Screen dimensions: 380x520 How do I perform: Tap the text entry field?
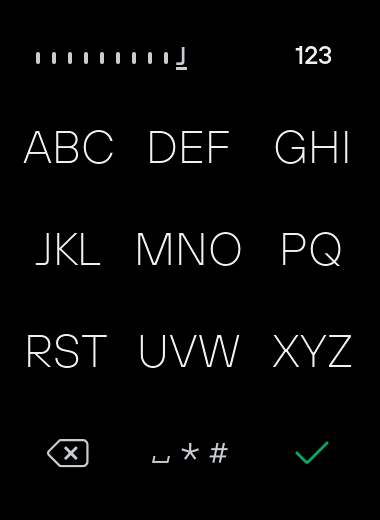(111, 58)
